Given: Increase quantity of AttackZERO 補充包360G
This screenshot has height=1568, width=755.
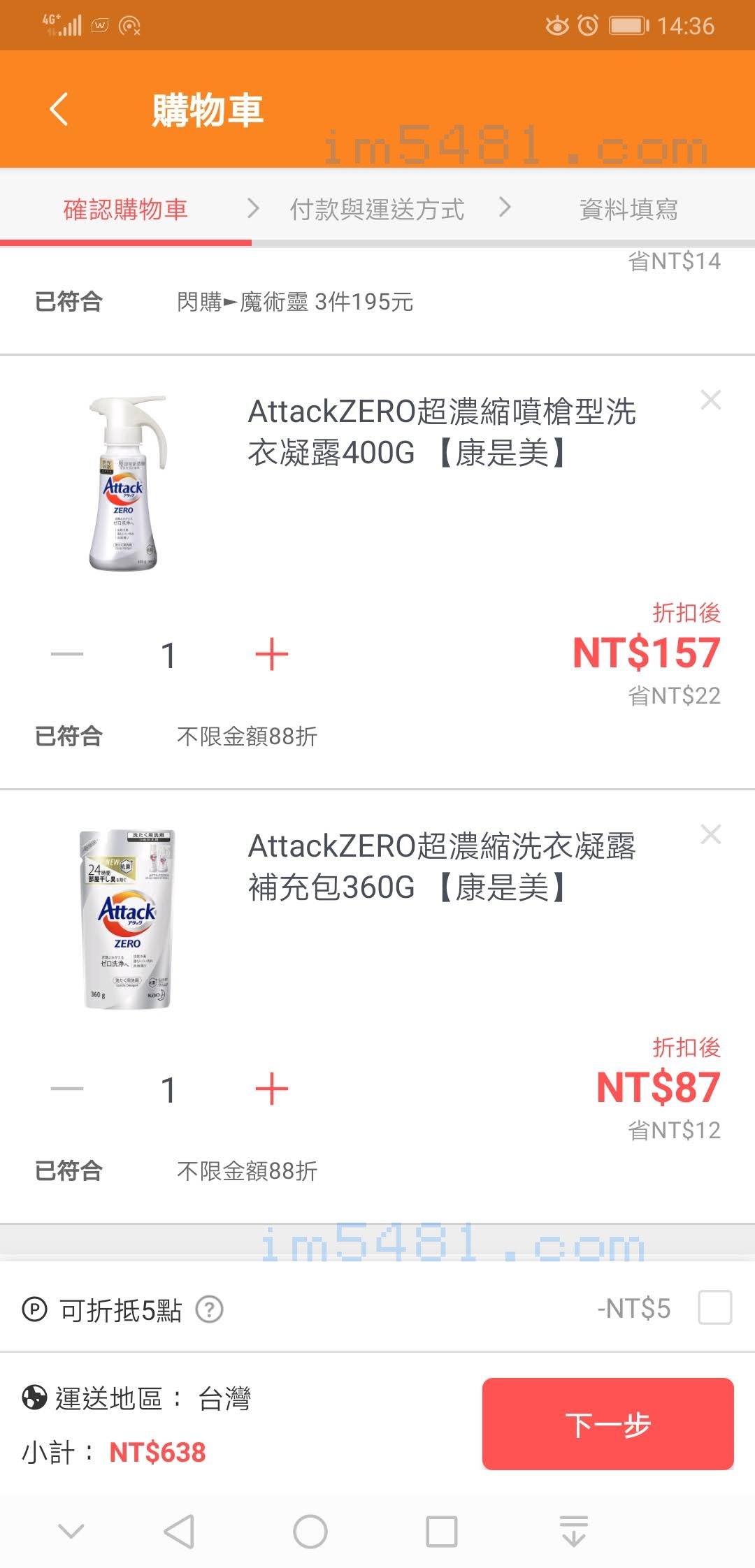Looking at the screenshot, I should pos(272,1089).
